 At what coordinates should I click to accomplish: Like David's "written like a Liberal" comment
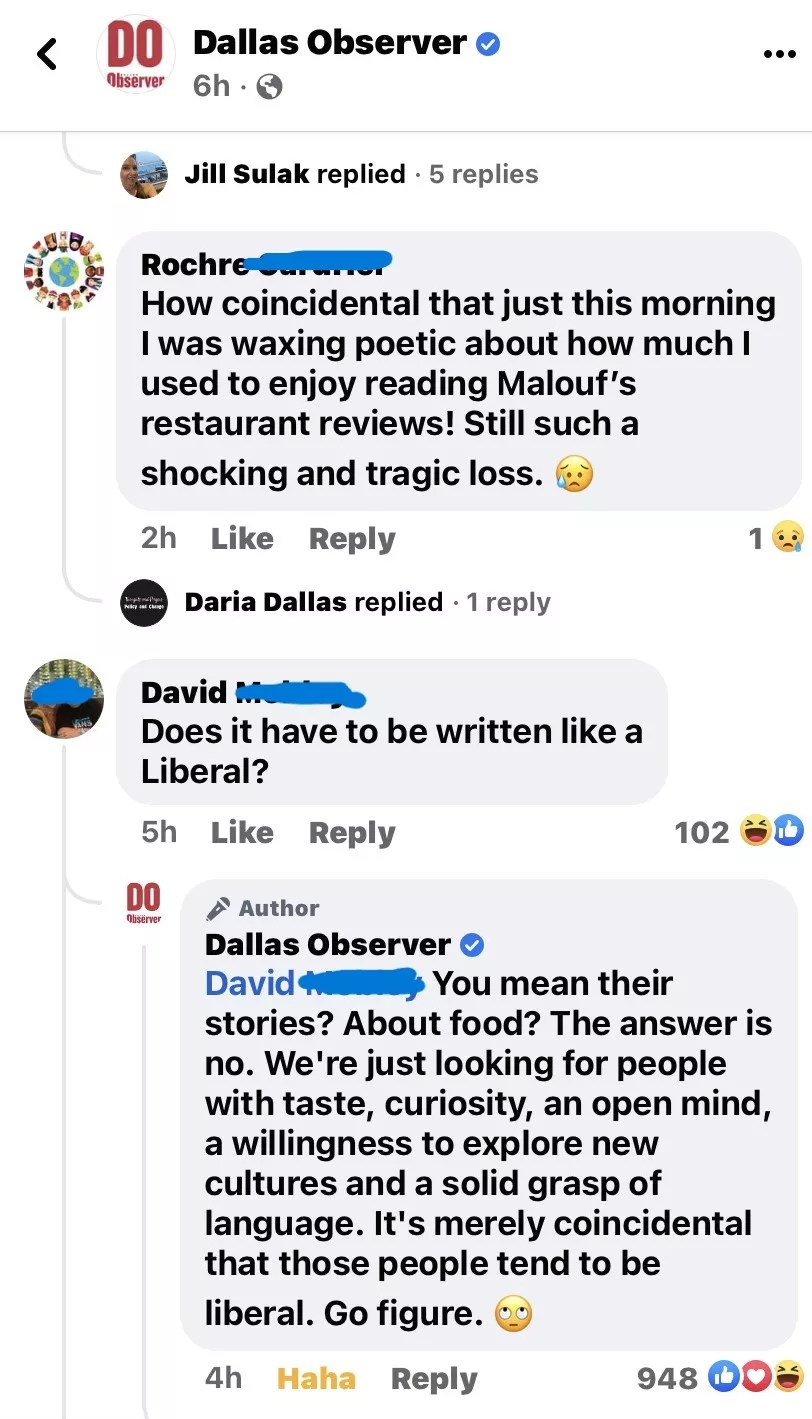tap(242, 832)
